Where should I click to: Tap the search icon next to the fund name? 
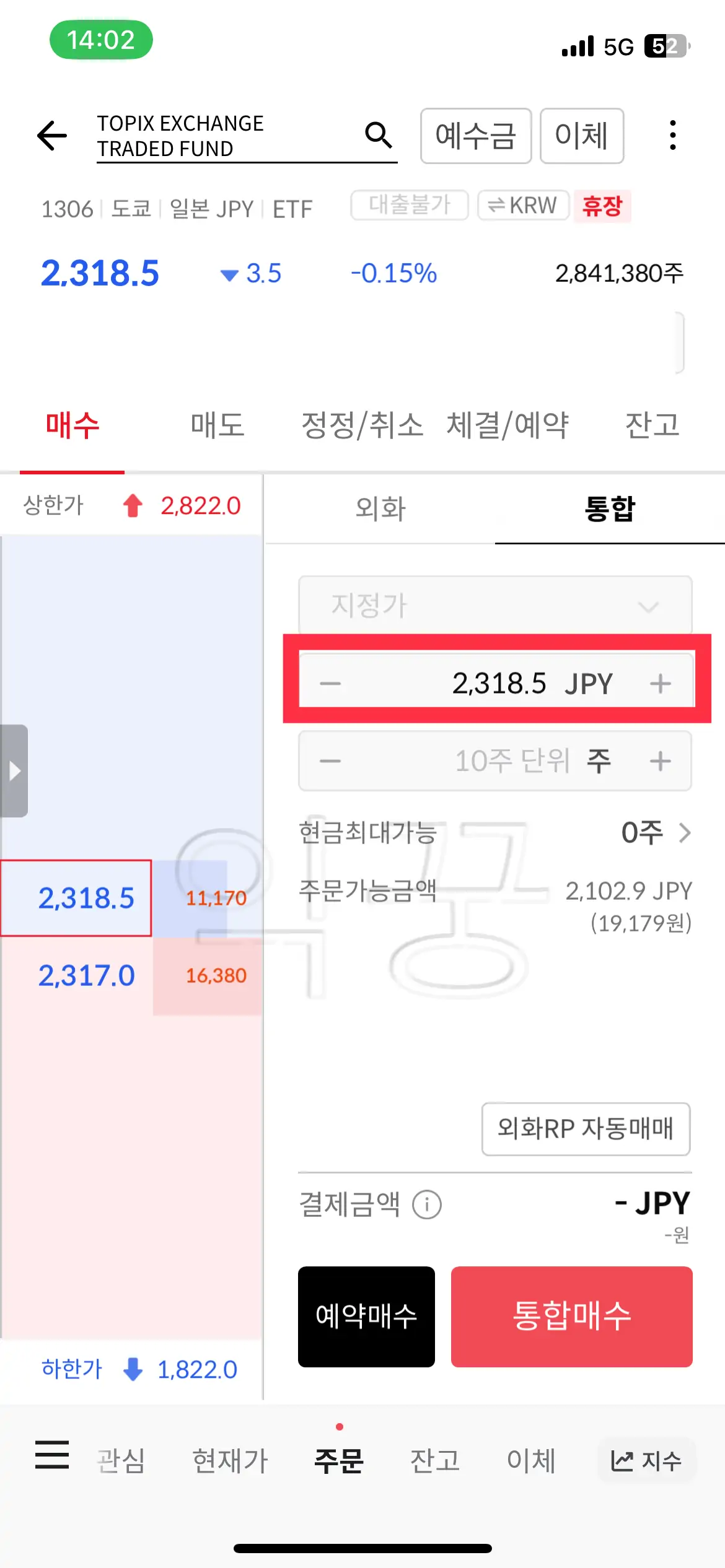point(379,136)
